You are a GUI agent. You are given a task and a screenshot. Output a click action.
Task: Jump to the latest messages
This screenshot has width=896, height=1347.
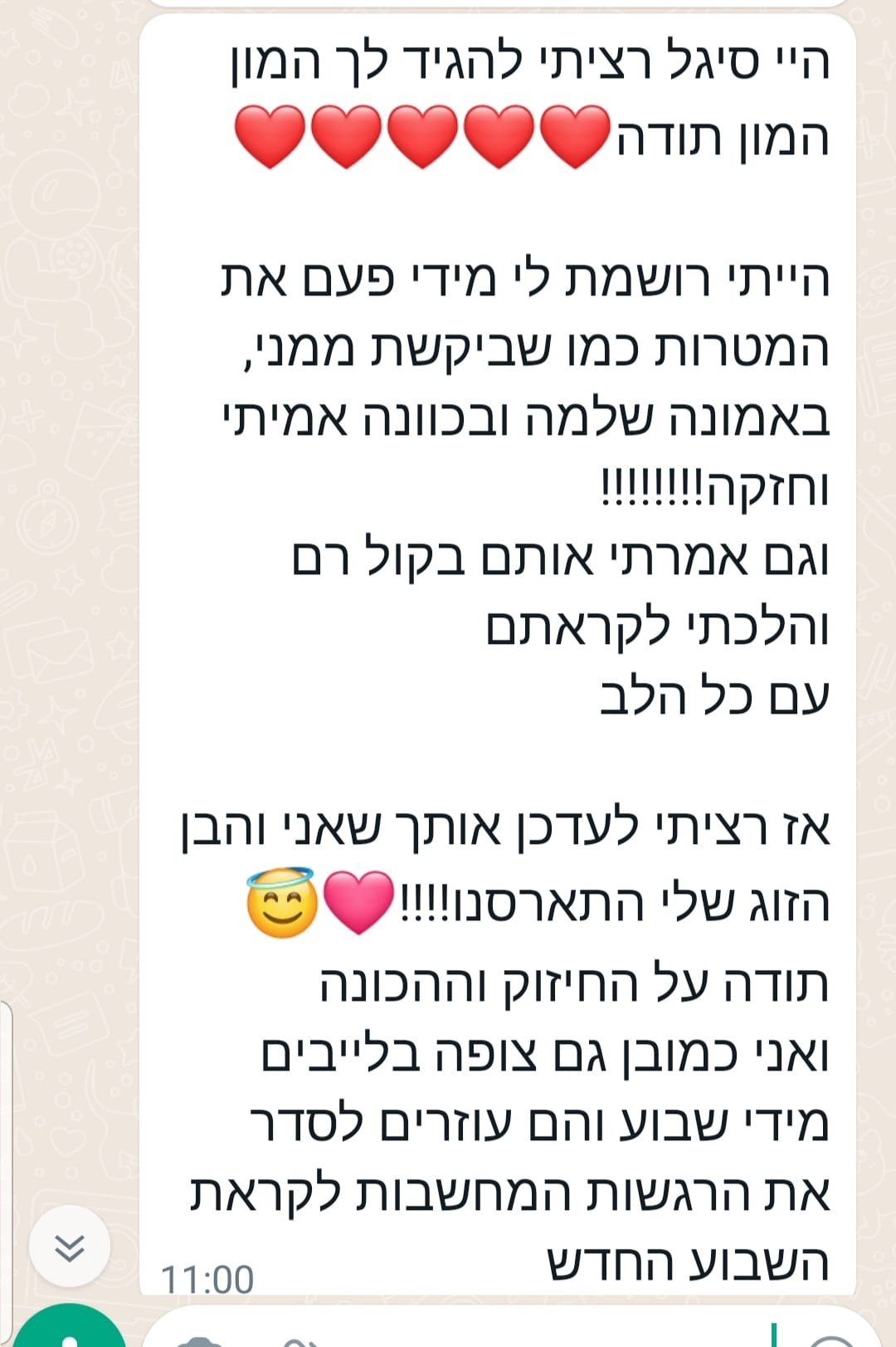(x=70, y=1247)
